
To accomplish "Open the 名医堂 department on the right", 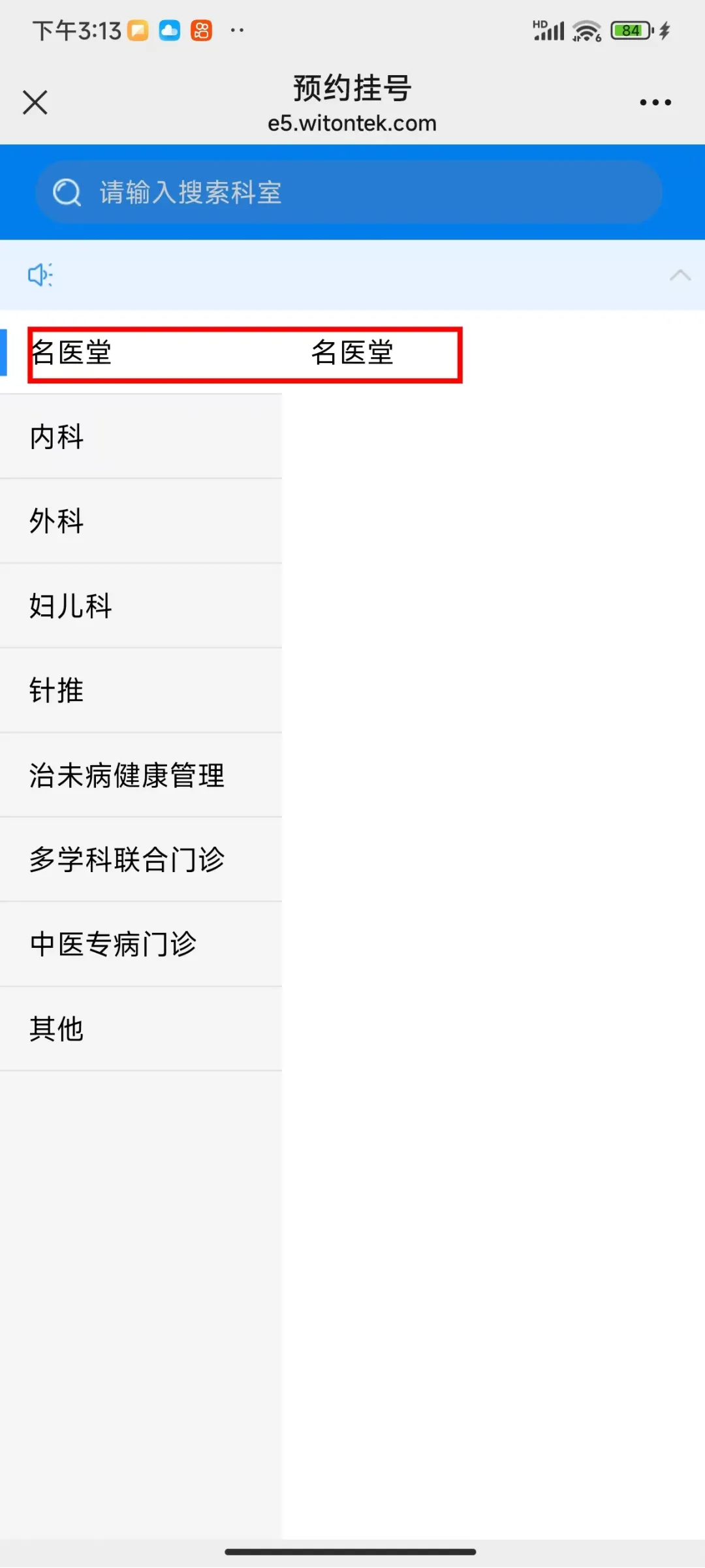I will (352, 353).
